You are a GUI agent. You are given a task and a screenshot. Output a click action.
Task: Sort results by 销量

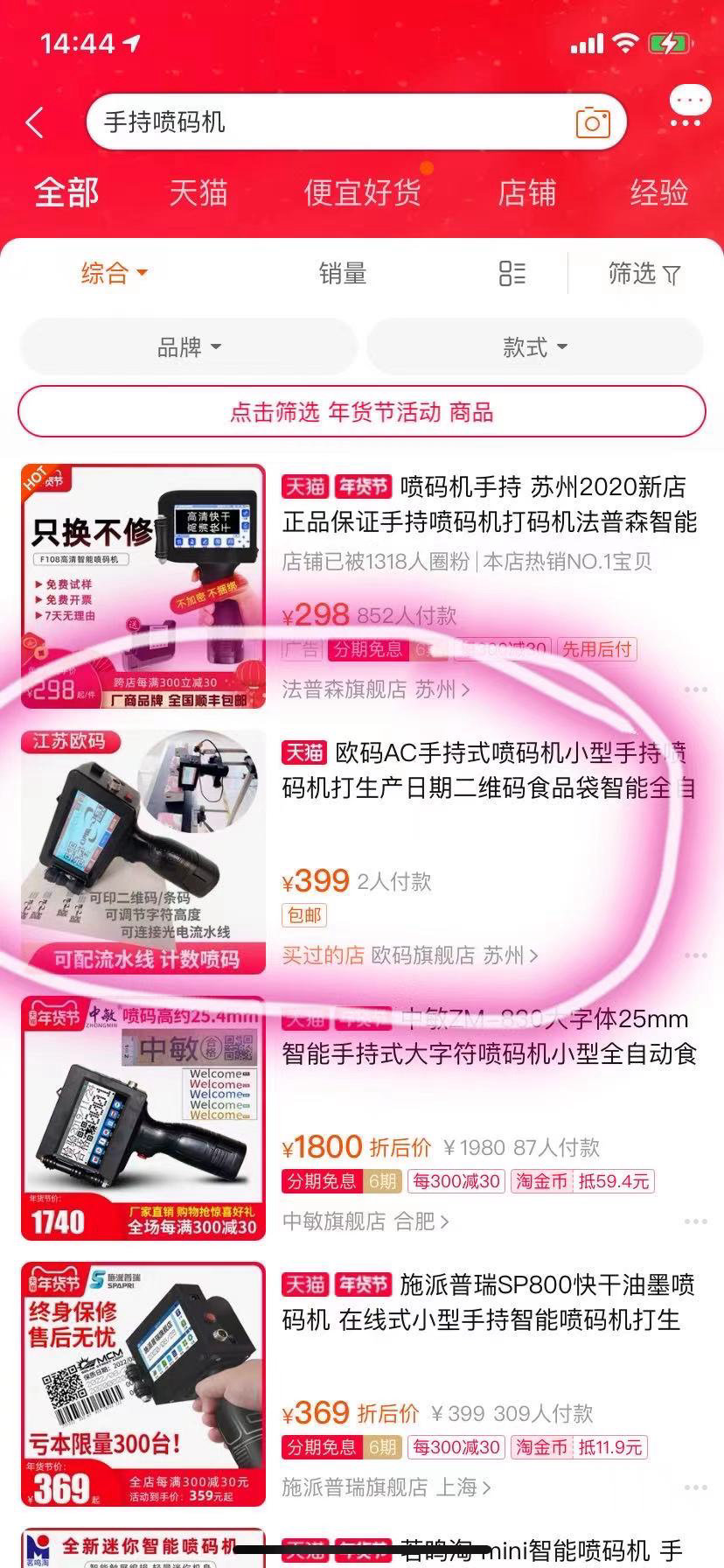(343, 274)
